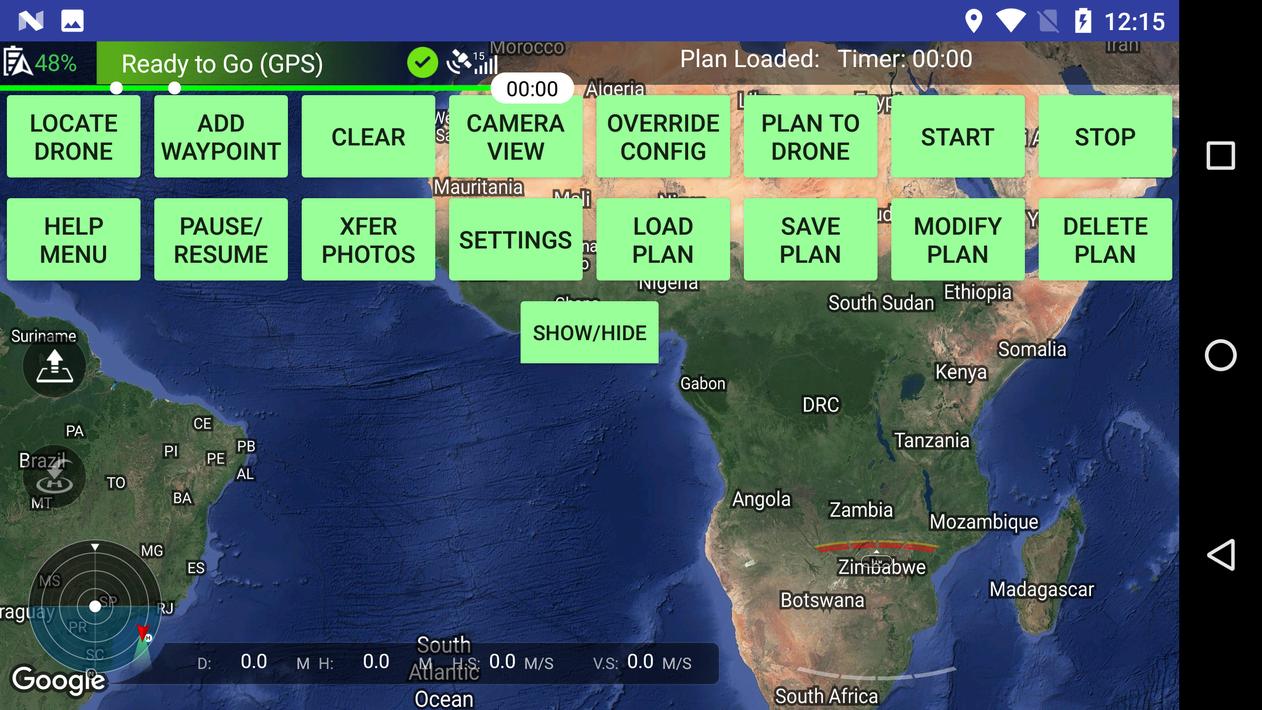Tap the drone takeoff icon
This screenshot has height=710, width=1262.
click(54, 367)
